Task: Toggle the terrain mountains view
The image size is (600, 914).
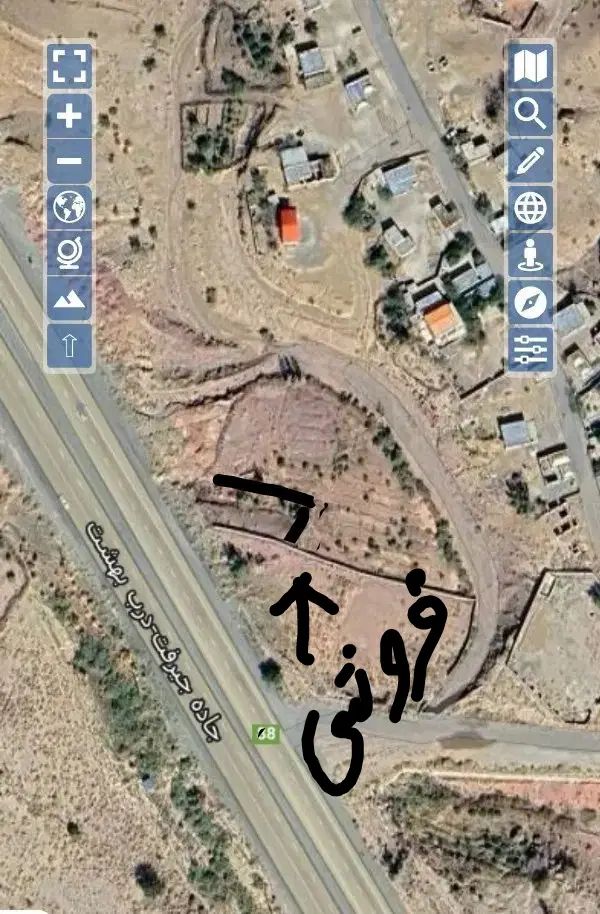Action: pos(70,299)
